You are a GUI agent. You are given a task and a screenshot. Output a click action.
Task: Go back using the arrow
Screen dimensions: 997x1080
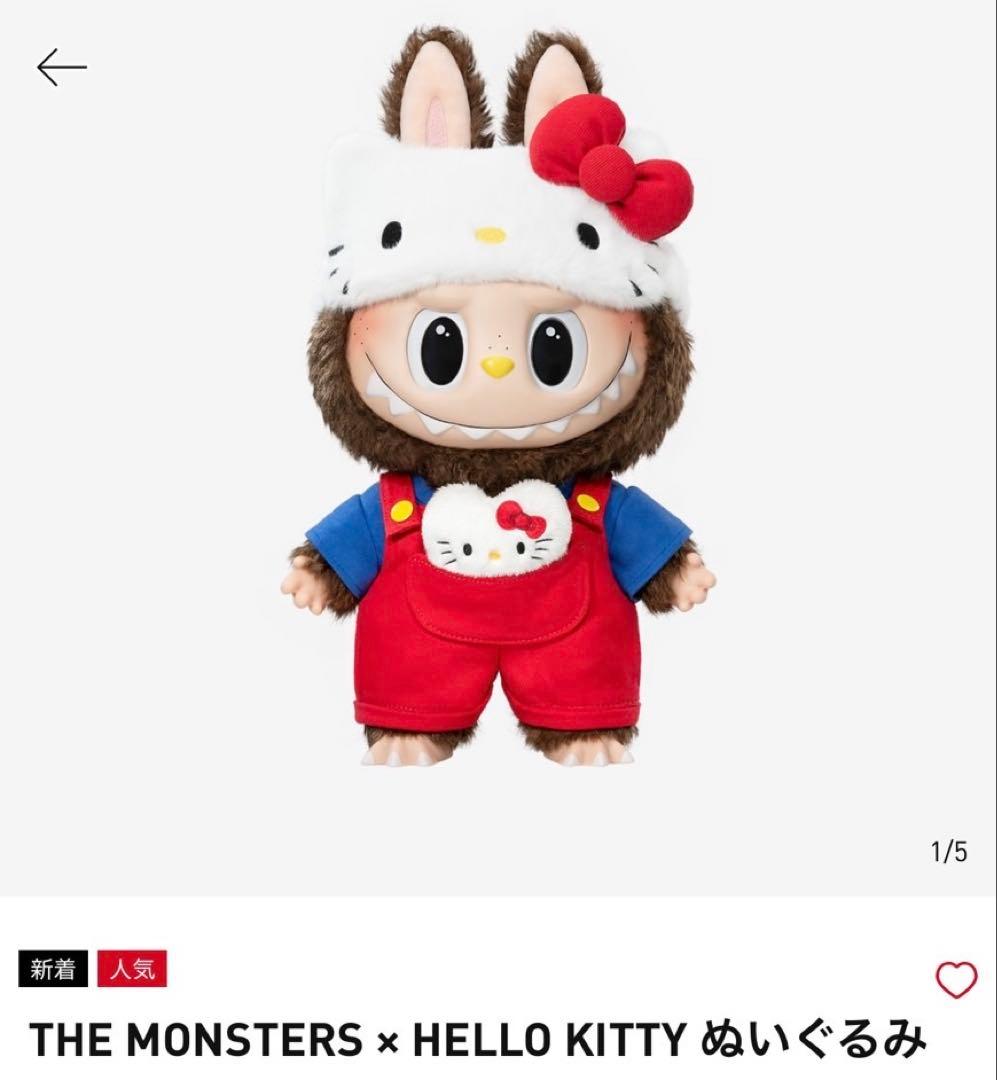click(62, 68)
